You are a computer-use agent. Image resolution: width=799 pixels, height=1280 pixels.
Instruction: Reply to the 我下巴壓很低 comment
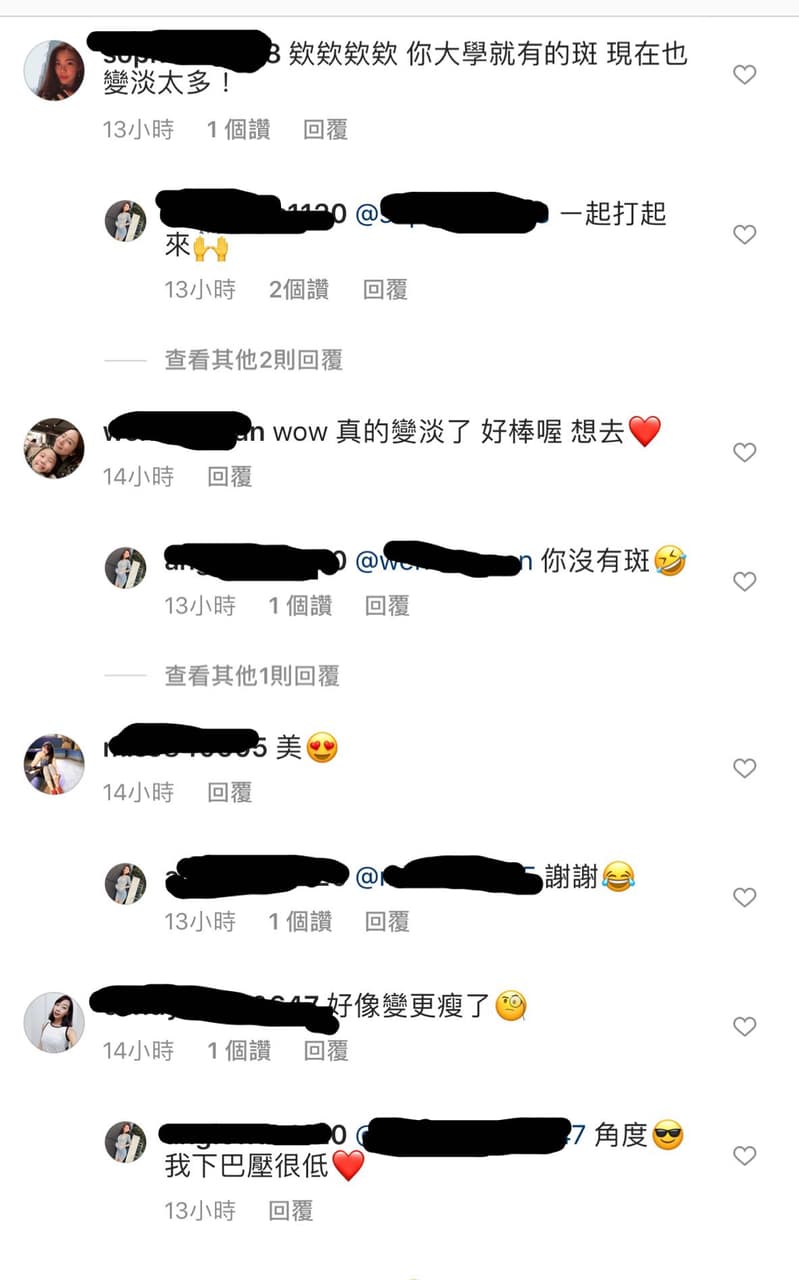coord(291,1211)
